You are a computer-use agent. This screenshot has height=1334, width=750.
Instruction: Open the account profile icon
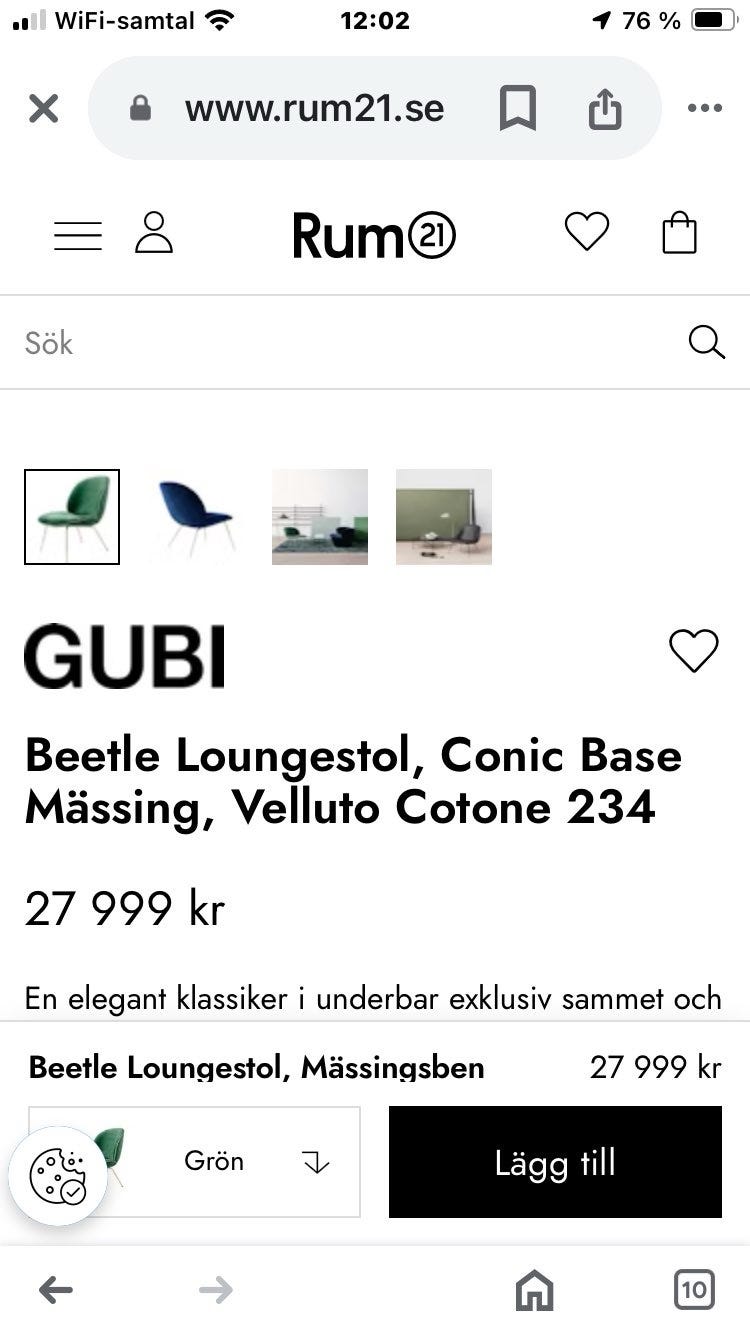point(154,234)
